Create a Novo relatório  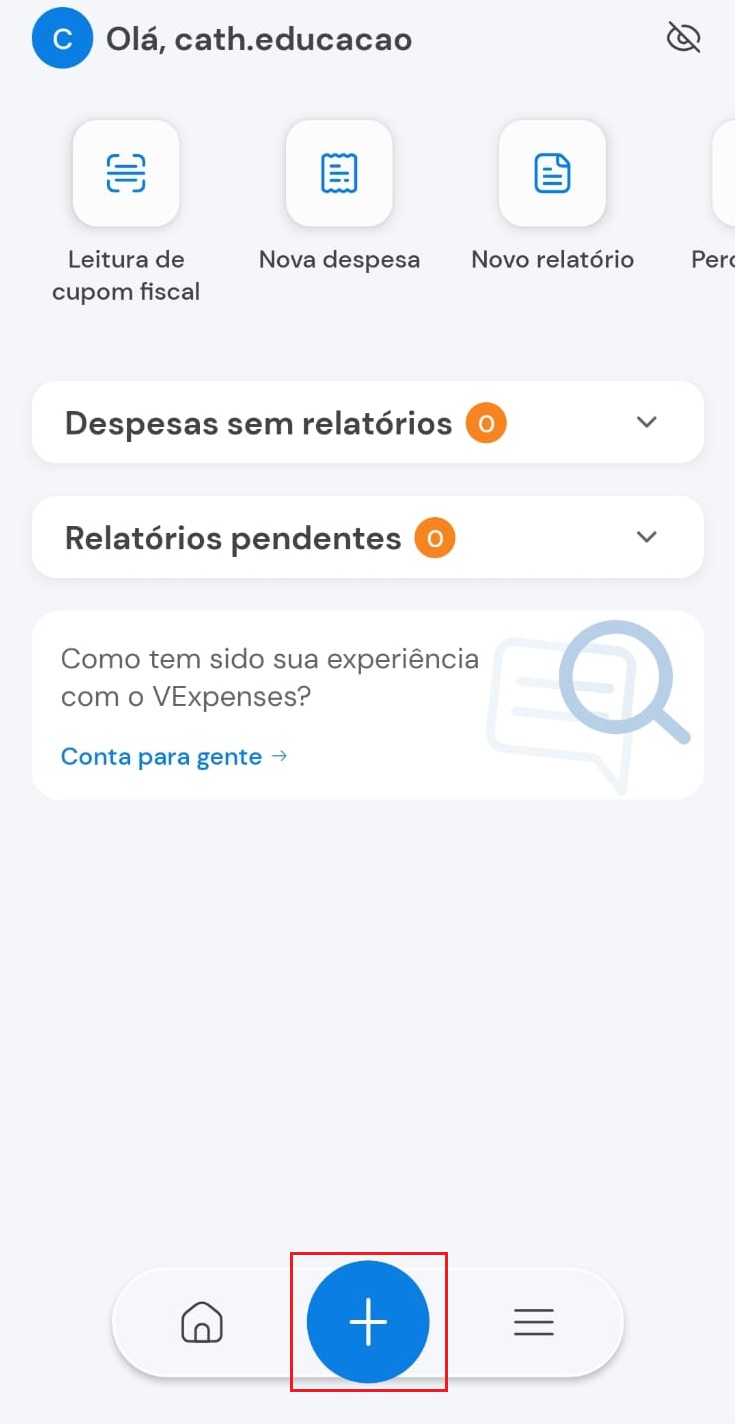(x=552, y=173)
